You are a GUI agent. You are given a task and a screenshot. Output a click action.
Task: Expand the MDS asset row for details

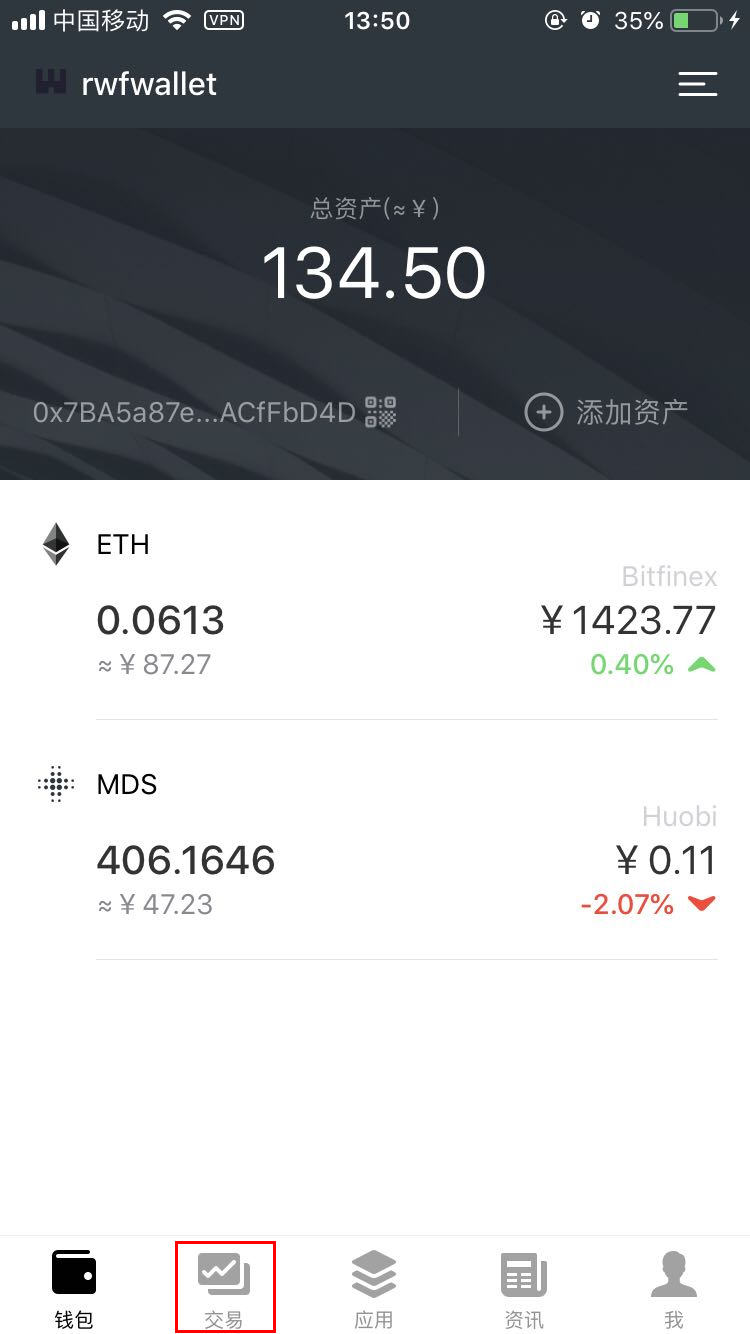(375, 845)
